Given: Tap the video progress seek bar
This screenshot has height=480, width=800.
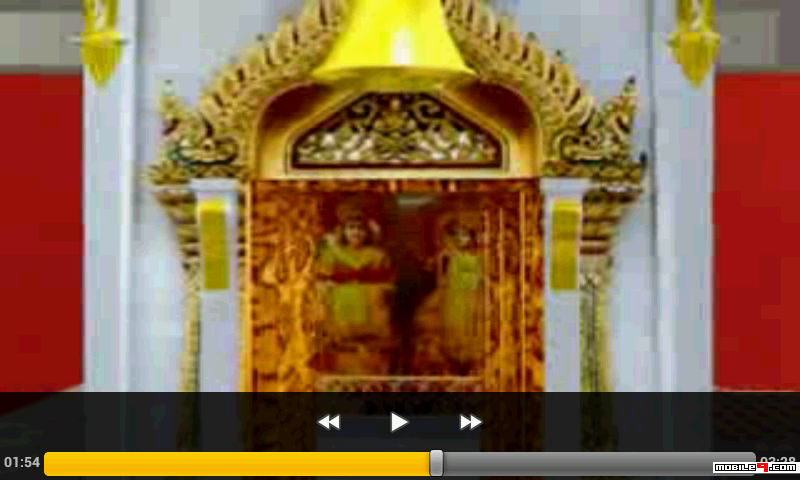Looking at the screenshot, I should (400, 463).
